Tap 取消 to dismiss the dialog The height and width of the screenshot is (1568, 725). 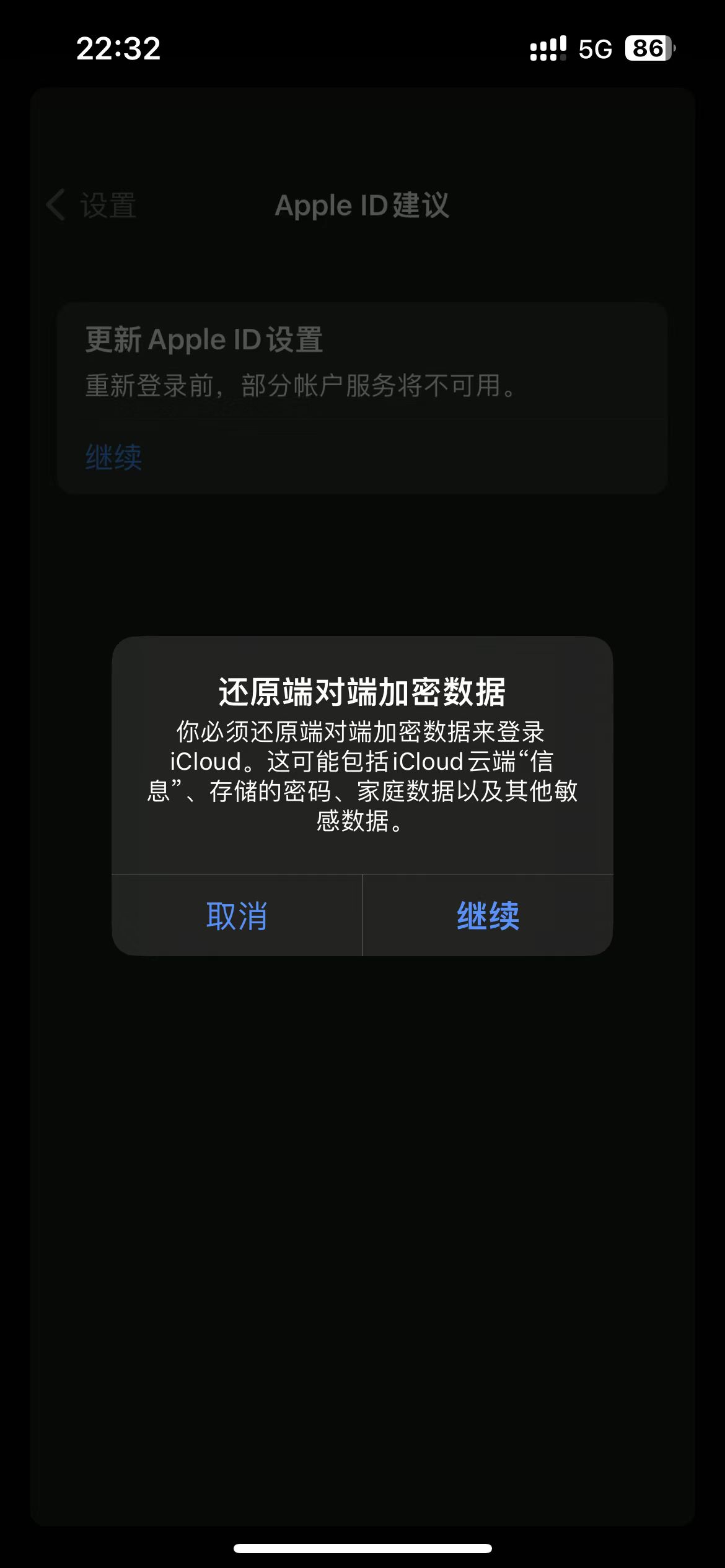tap(237, 915)
